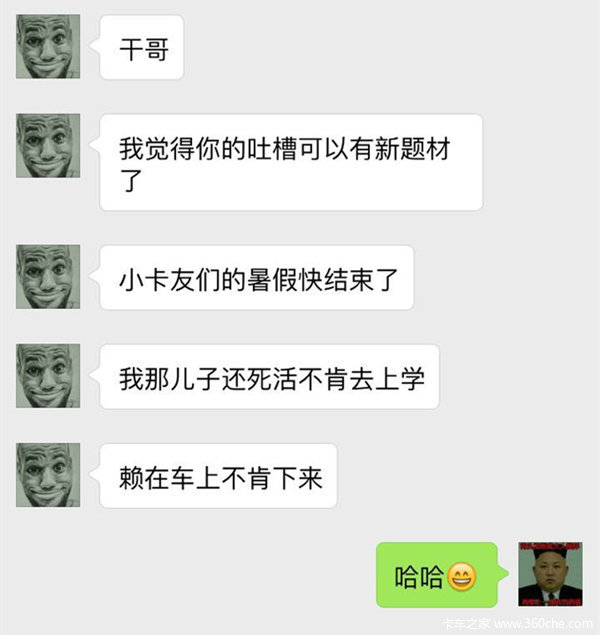Viewport: 600px width, 635px height.
Task: Open my own avatar beside the 哈哈 reply
Action: pyautogui.click(x=550, y=575)
